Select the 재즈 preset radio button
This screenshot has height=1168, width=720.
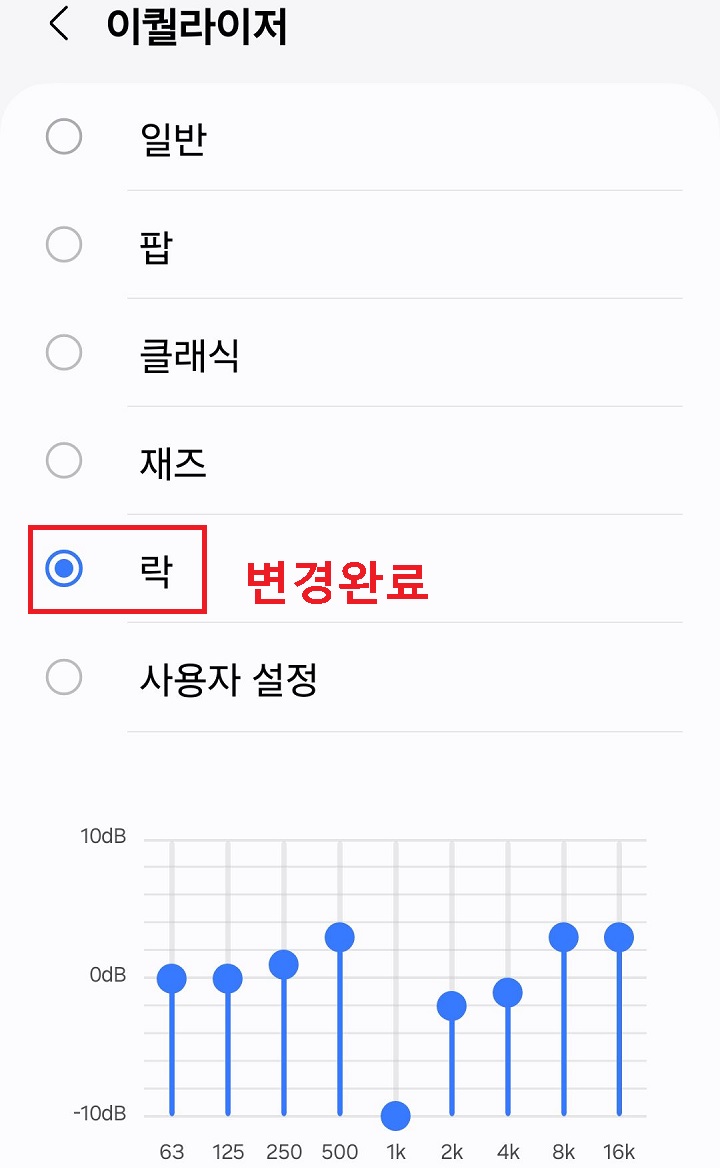click(63, 461)
